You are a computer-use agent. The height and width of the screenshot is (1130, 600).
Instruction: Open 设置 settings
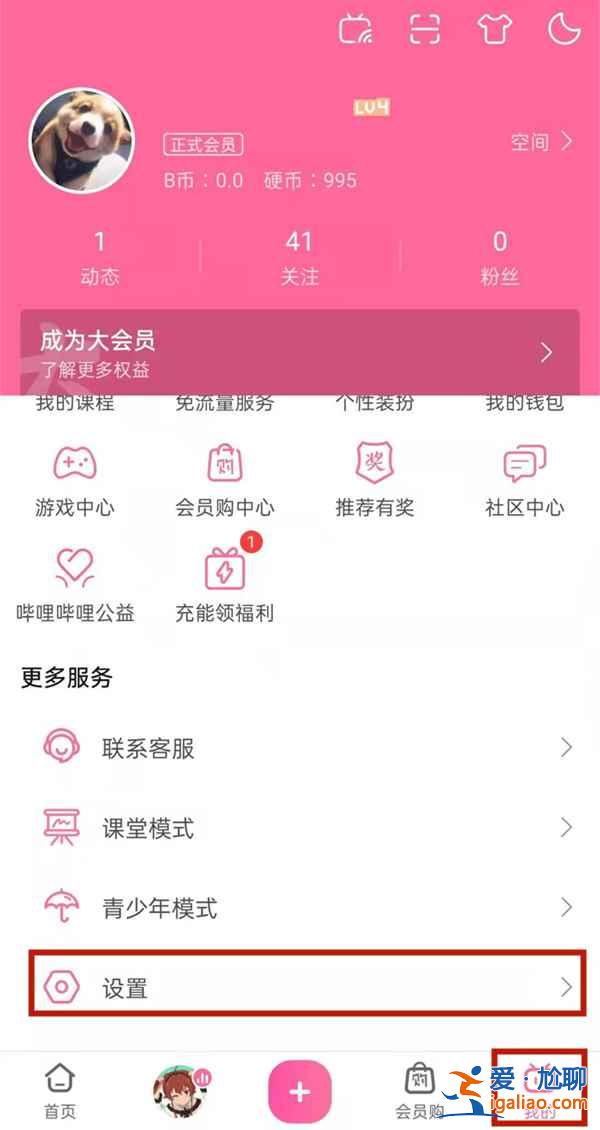point(300,988)
